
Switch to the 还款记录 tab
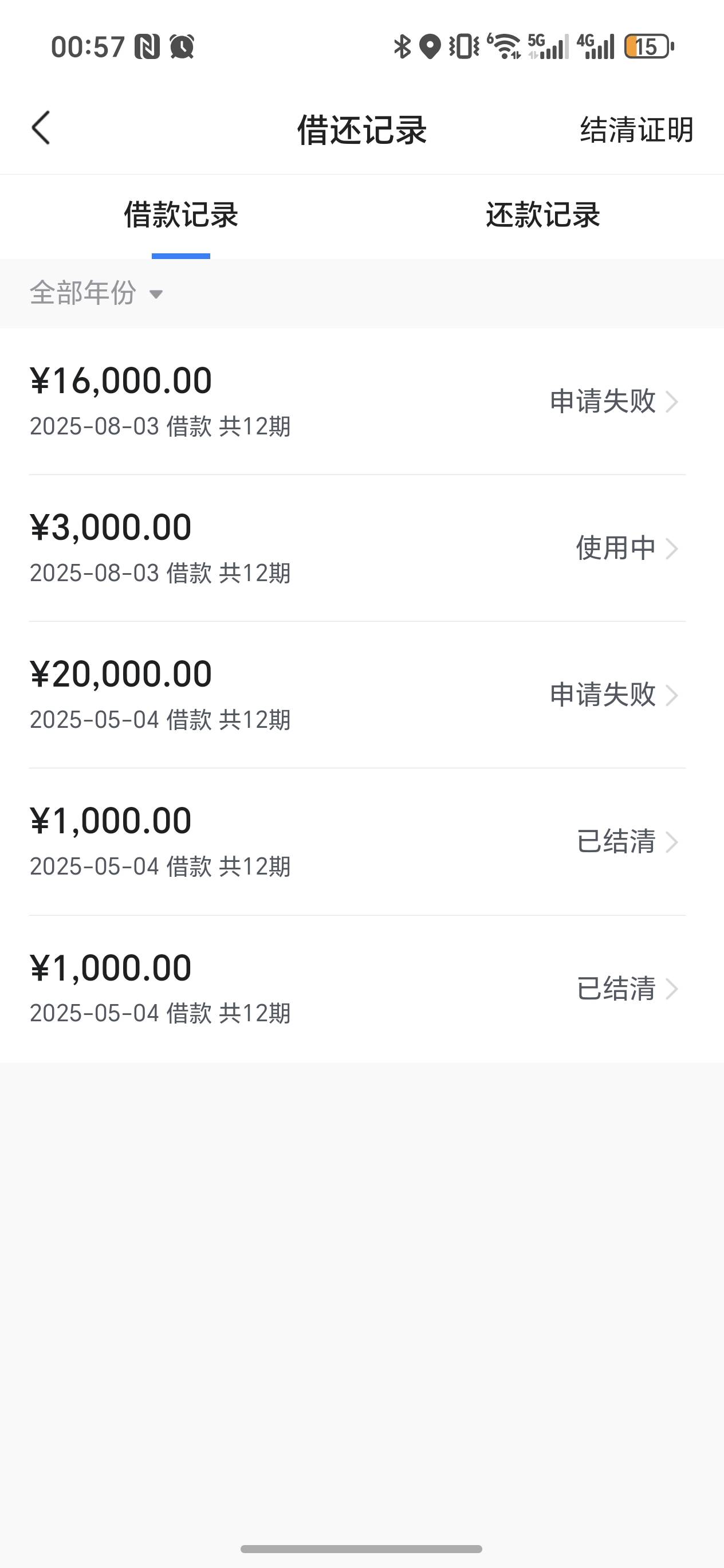[542, 215]
